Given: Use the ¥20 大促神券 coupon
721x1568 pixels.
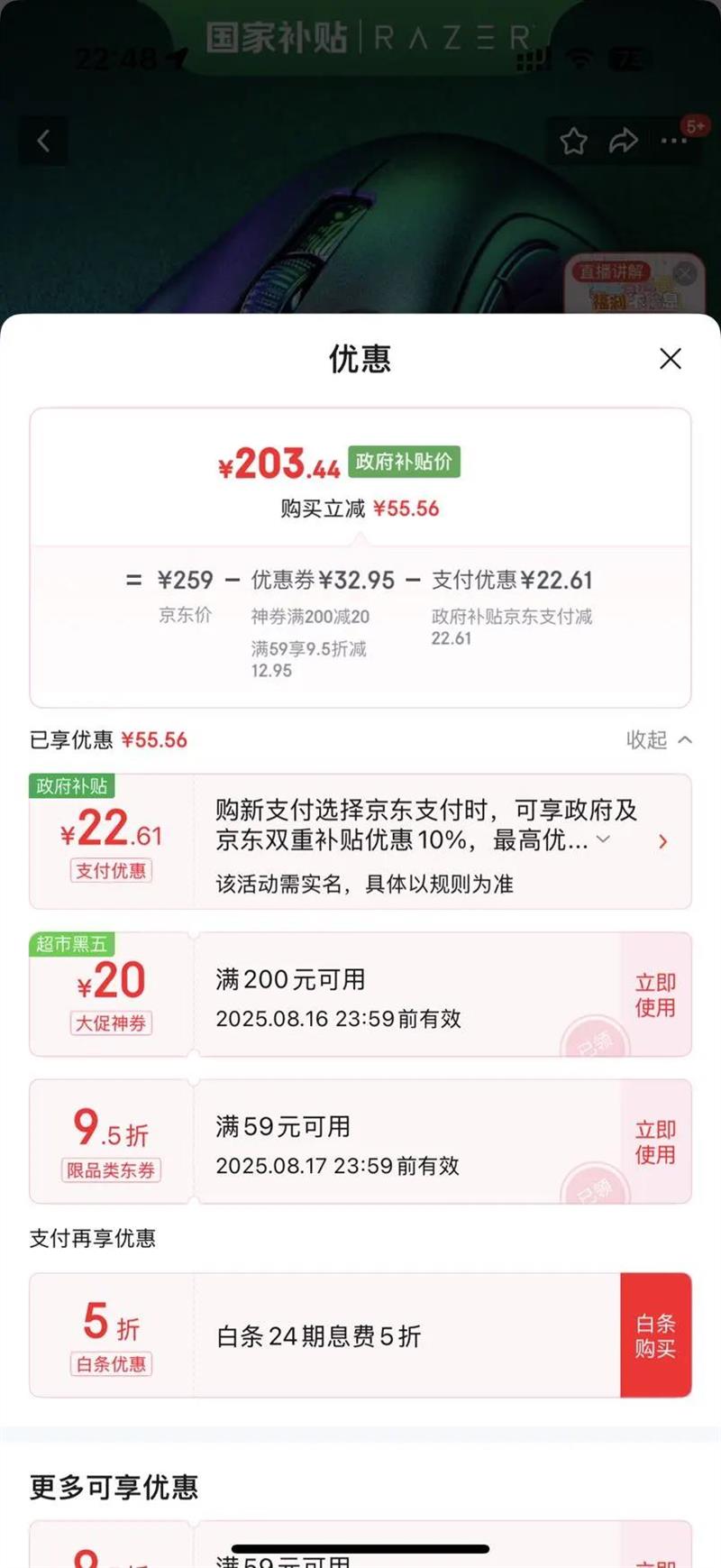Looking at the screenshot, I should point(655,995).
